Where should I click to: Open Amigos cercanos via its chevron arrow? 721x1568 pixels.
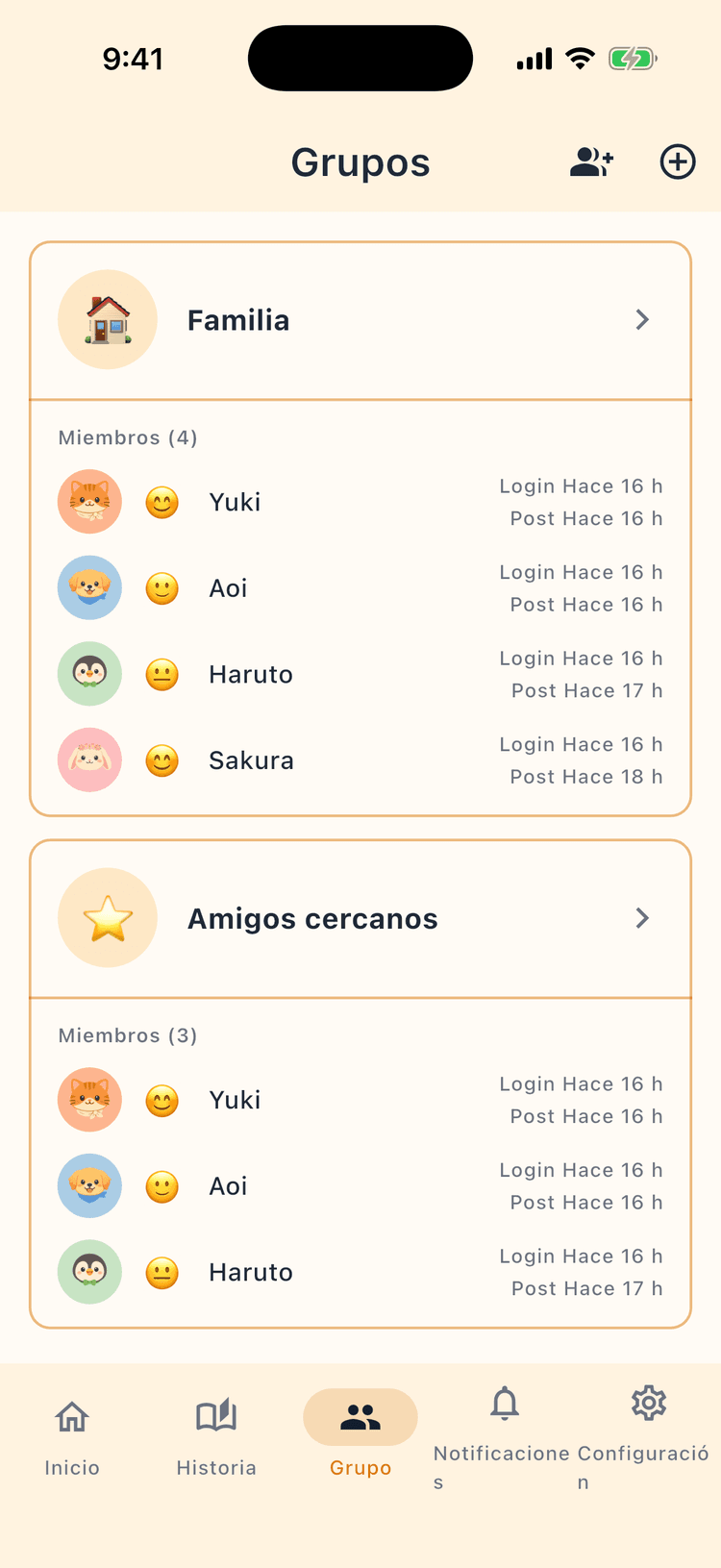pyautogui.click(x=642, y=918)
